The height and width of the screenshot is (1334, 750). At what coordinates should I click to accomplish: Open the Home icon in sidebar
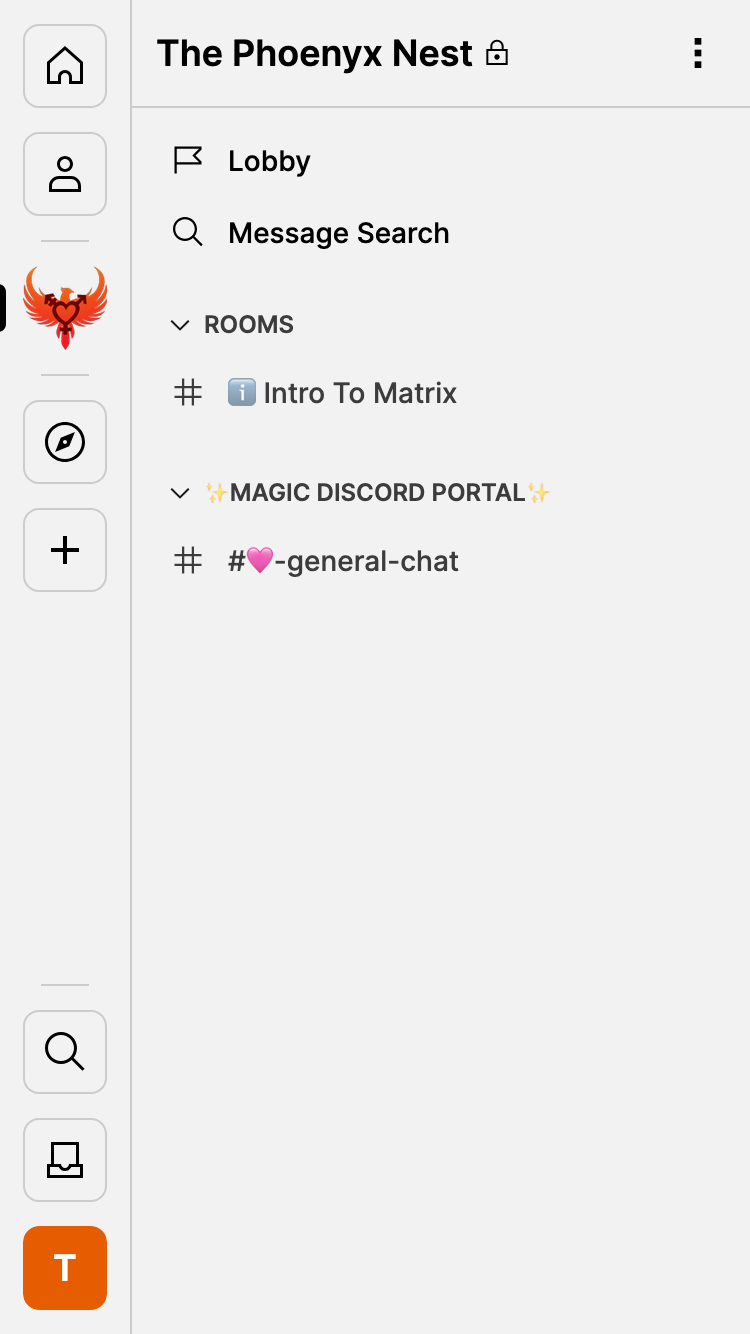tap(65, 66)
